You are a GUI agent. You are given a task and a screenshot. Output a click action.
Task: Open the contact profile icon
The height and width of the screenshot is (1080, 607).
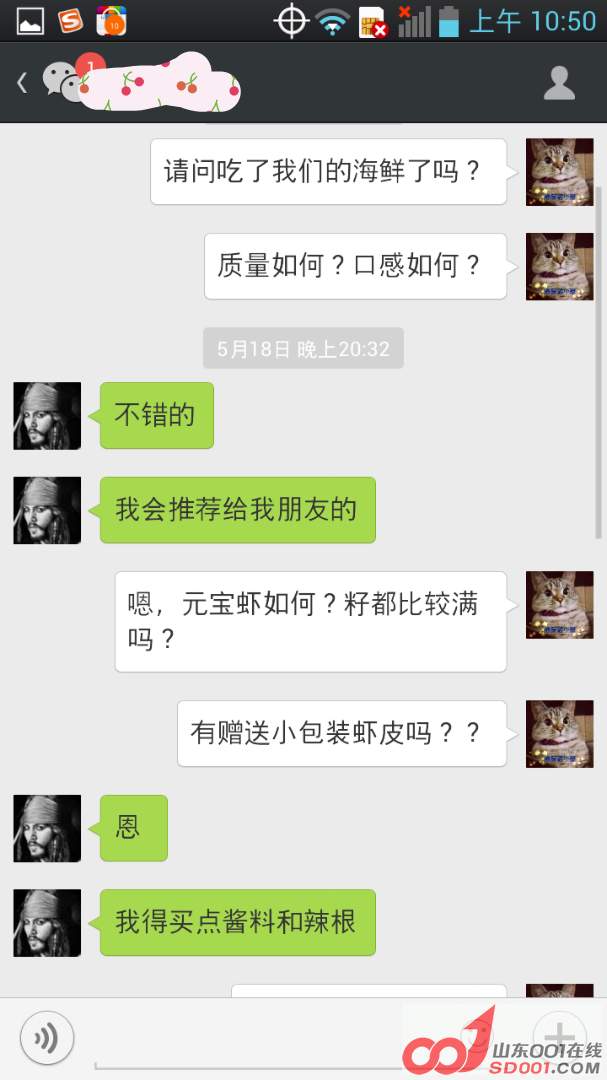(559, 83)
